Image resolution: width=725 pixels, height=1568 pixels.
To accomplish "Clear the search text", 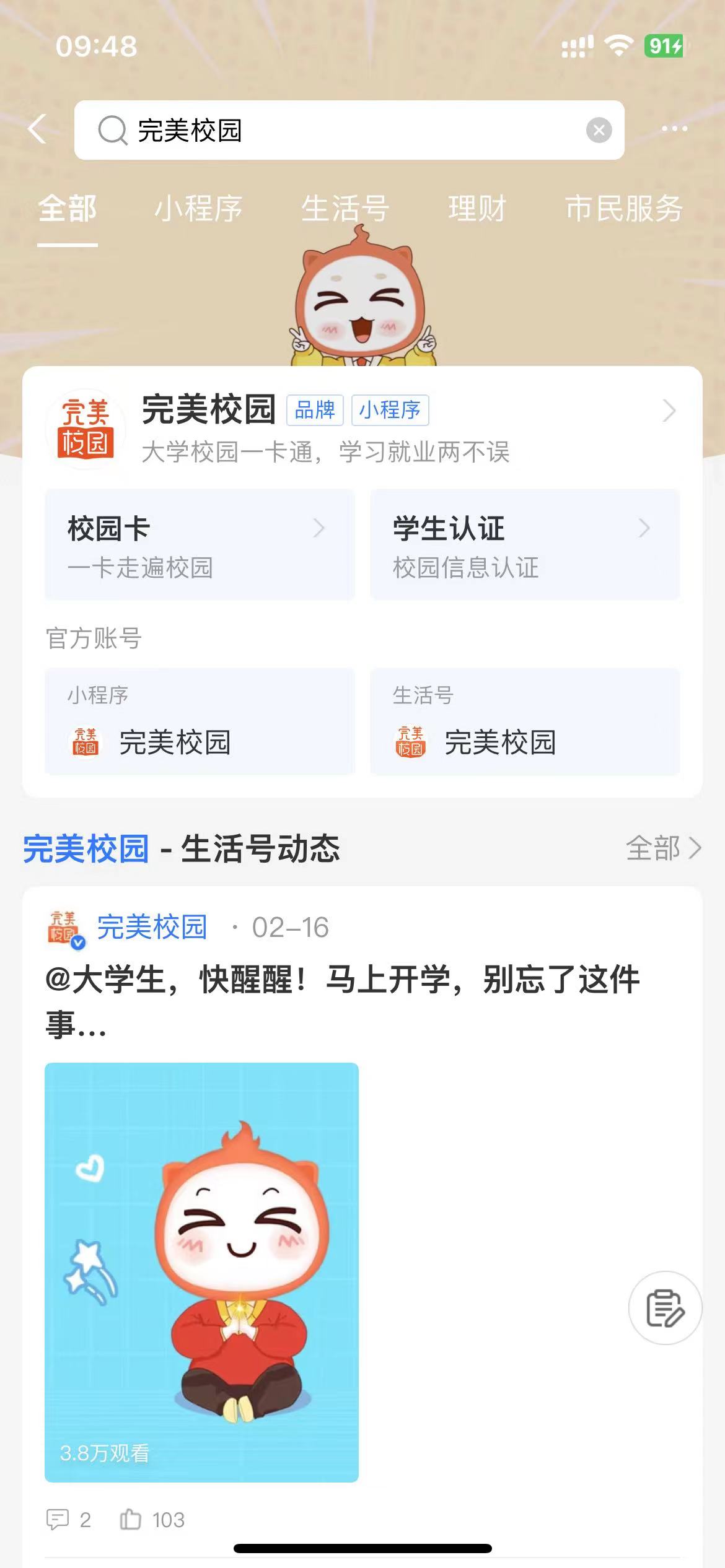I will tap(599, 130).
